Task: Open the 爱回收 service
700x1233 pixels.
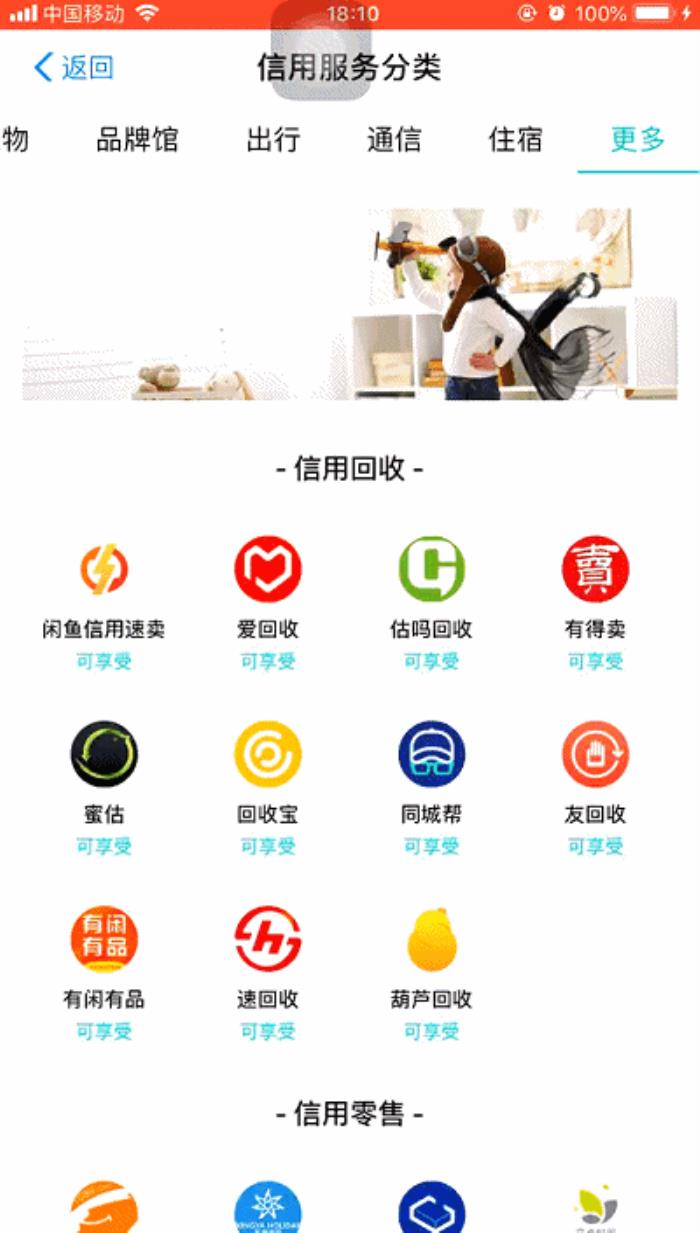Action: (268, 570)
